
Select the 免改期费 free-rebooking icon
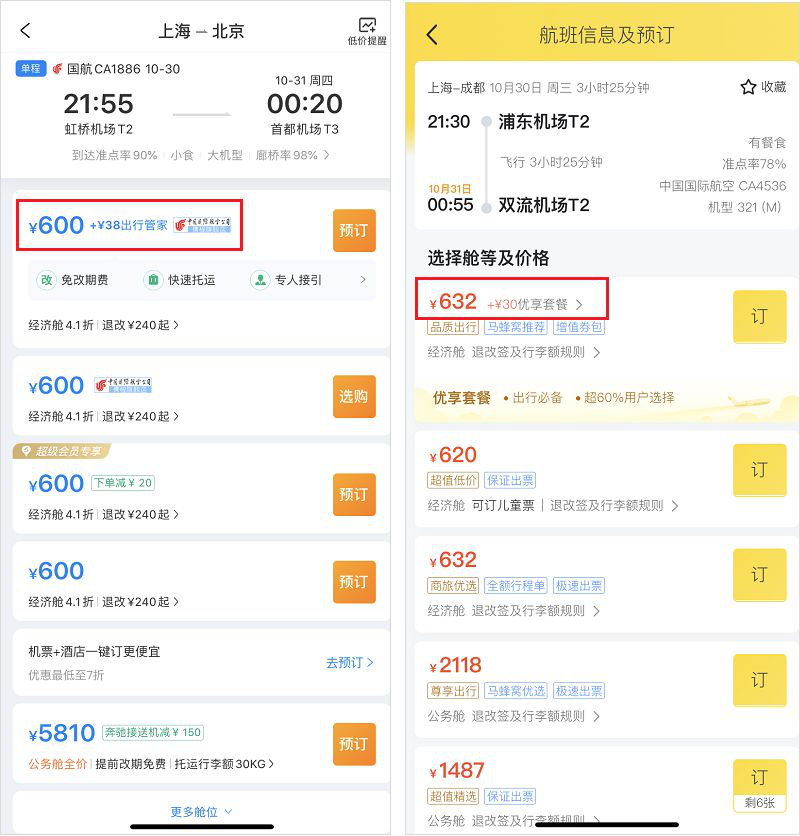[45, 280]
